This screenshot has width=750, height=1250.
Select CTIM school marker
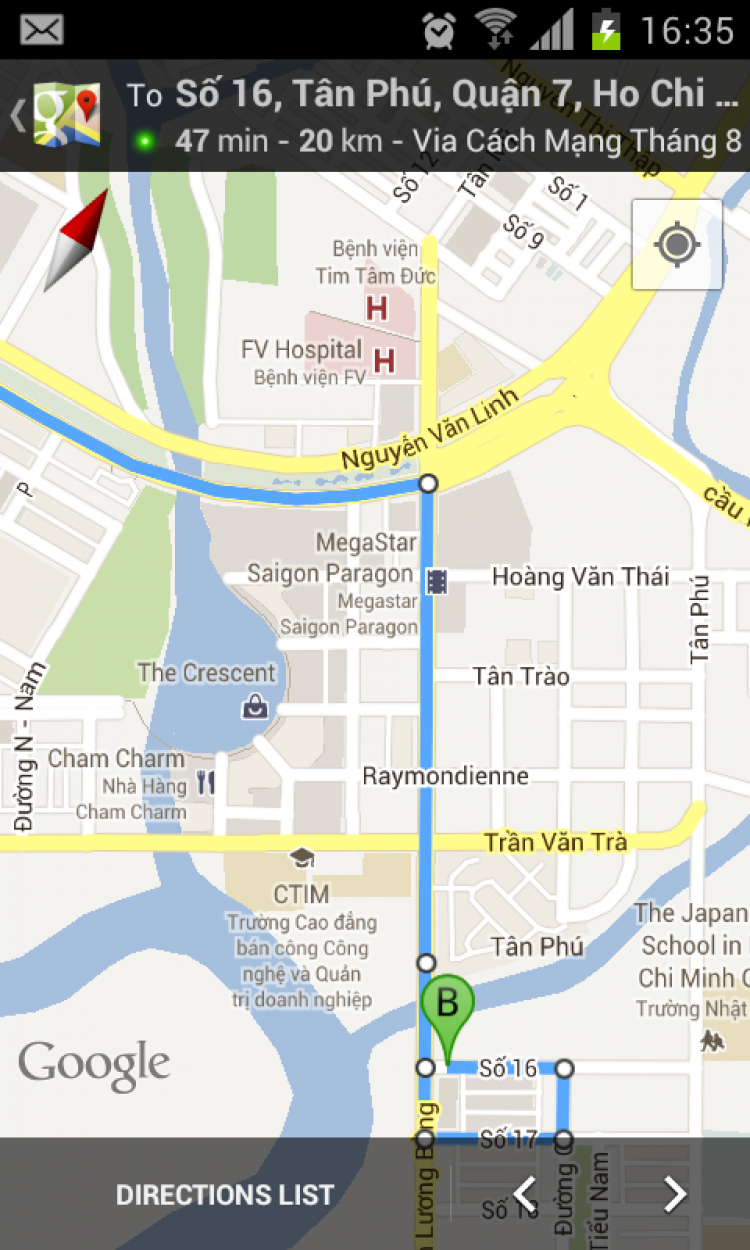pyautogui.click(x=301, y=858)
